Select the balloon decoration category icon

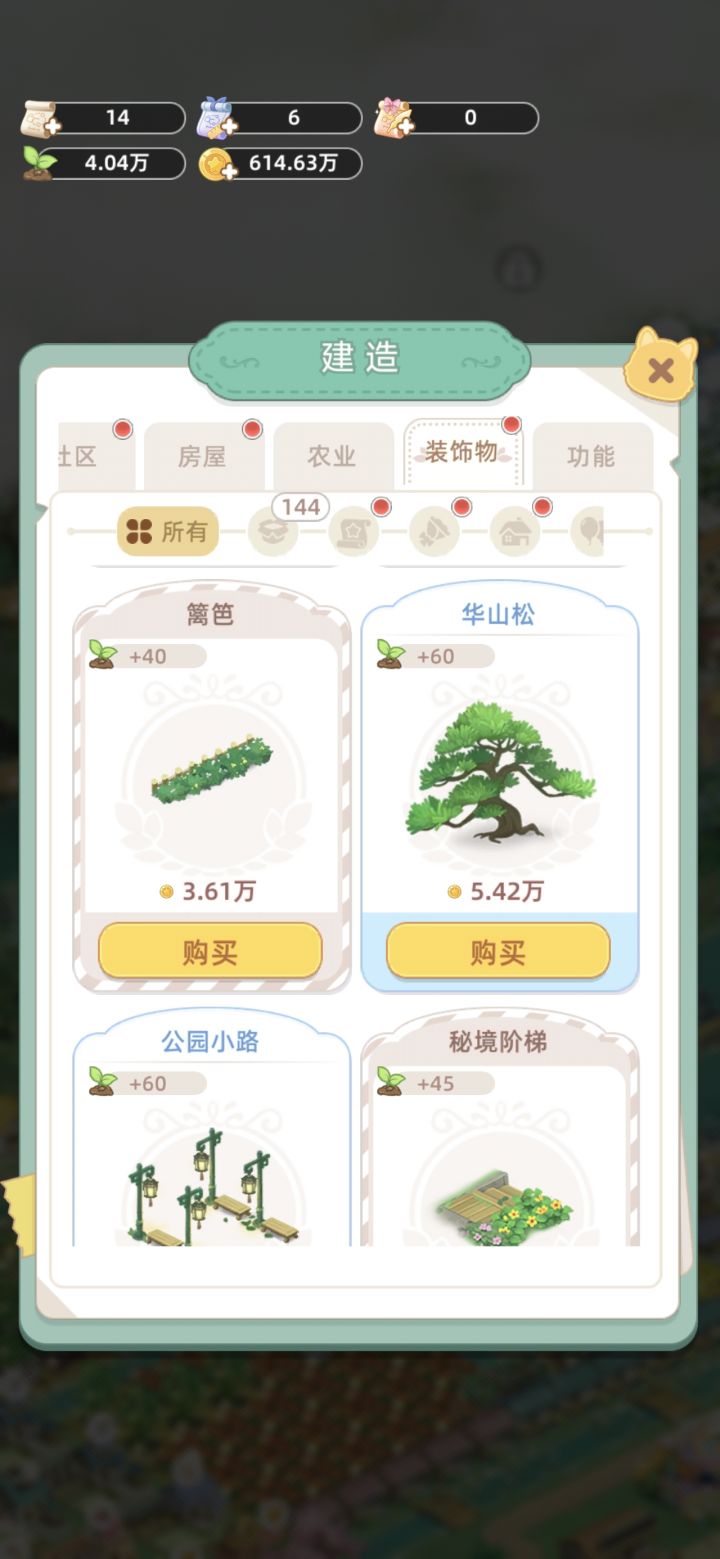pos(590,530)
